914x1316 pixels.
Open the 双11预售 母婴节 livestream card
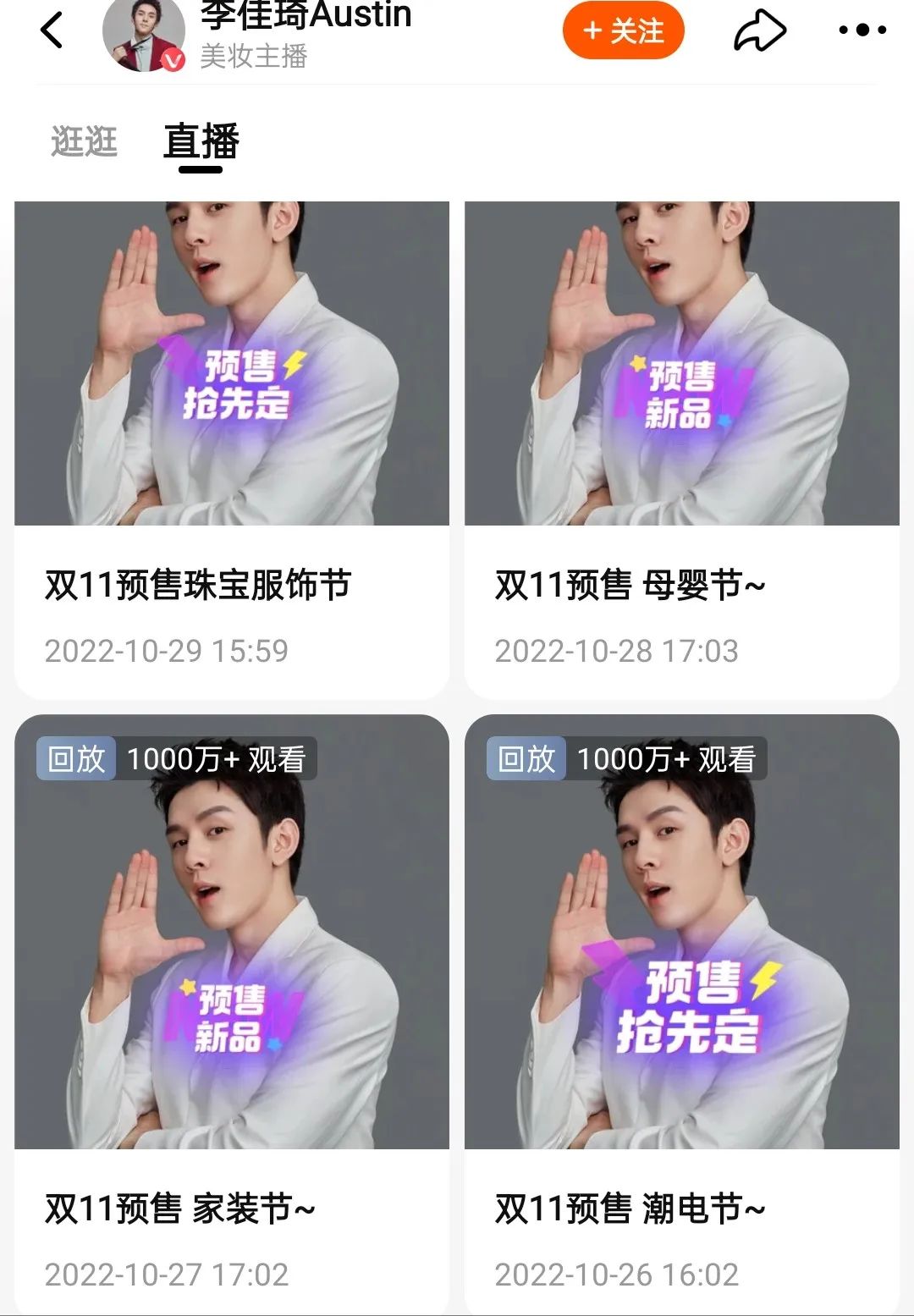[x=681, y=449]
